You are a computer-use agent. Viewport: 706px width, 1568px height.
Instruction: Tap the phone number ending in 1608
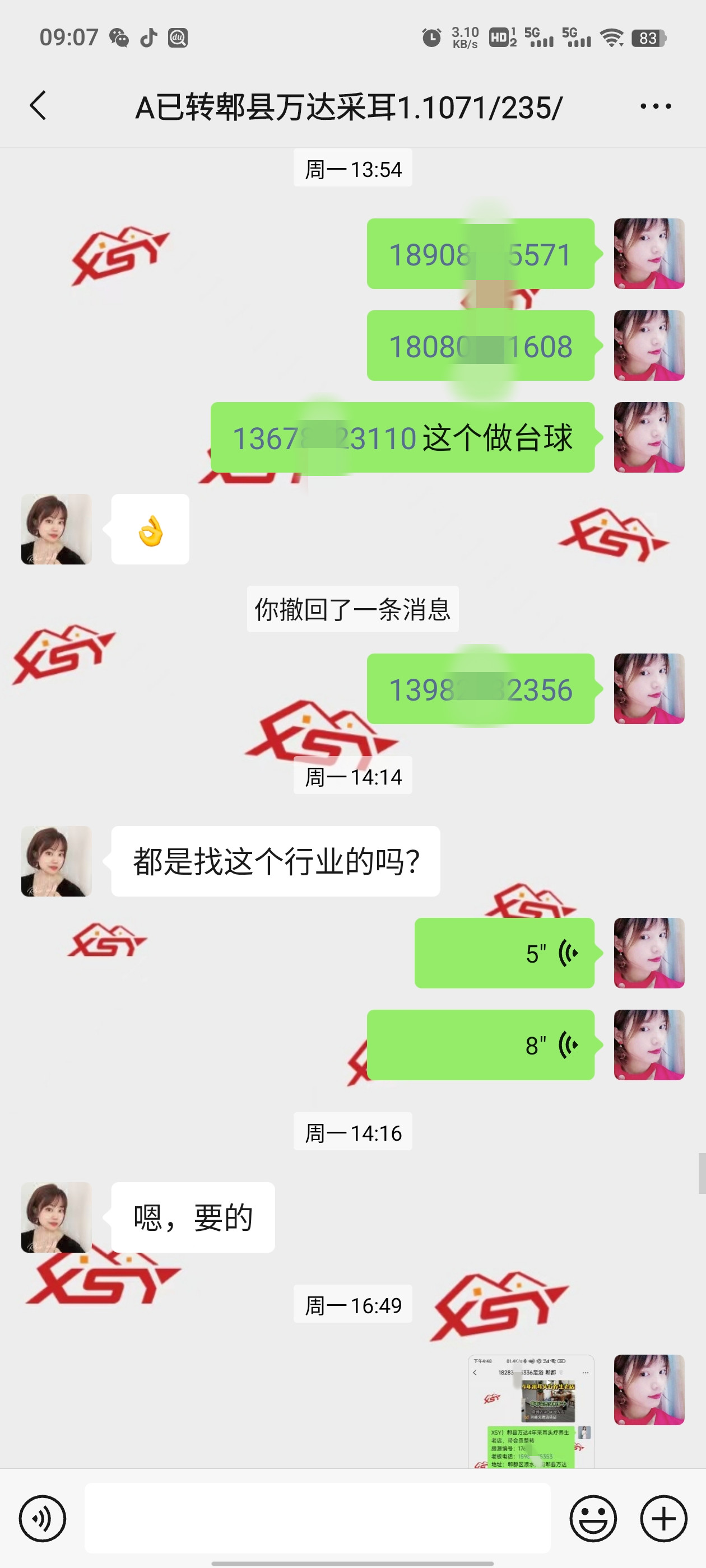point(480,346)
